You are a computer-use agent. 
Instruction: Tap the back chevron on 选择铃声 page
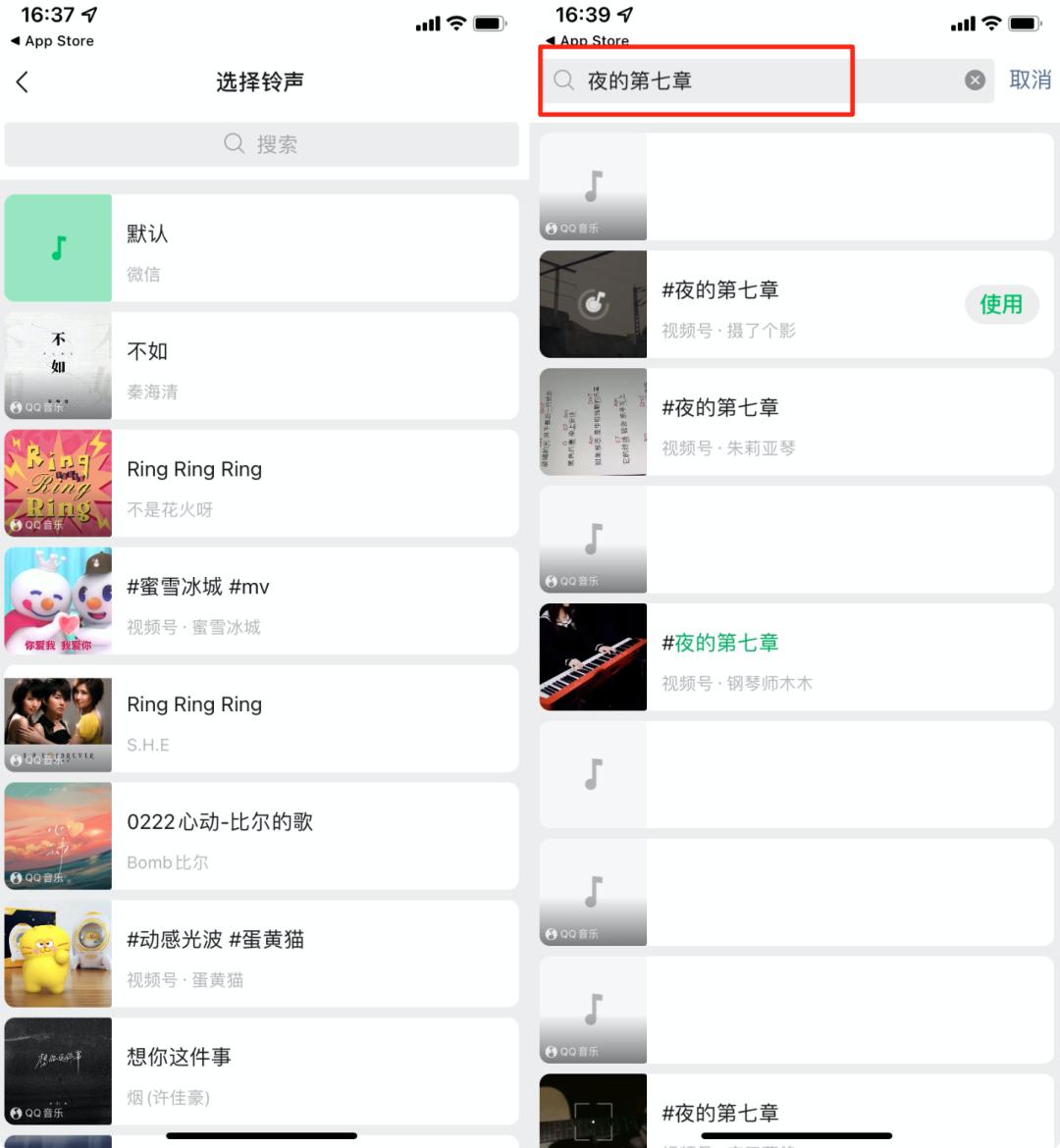(22, 82)
